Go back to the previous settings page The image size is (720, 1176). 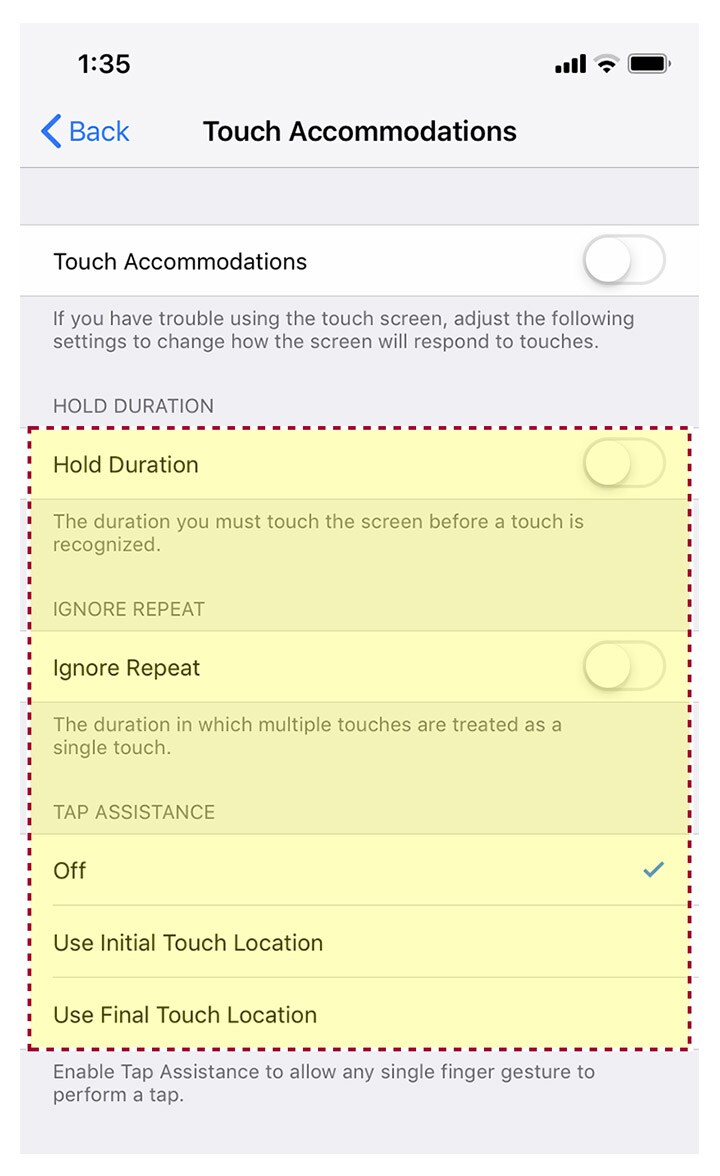(x=85, y=131)
